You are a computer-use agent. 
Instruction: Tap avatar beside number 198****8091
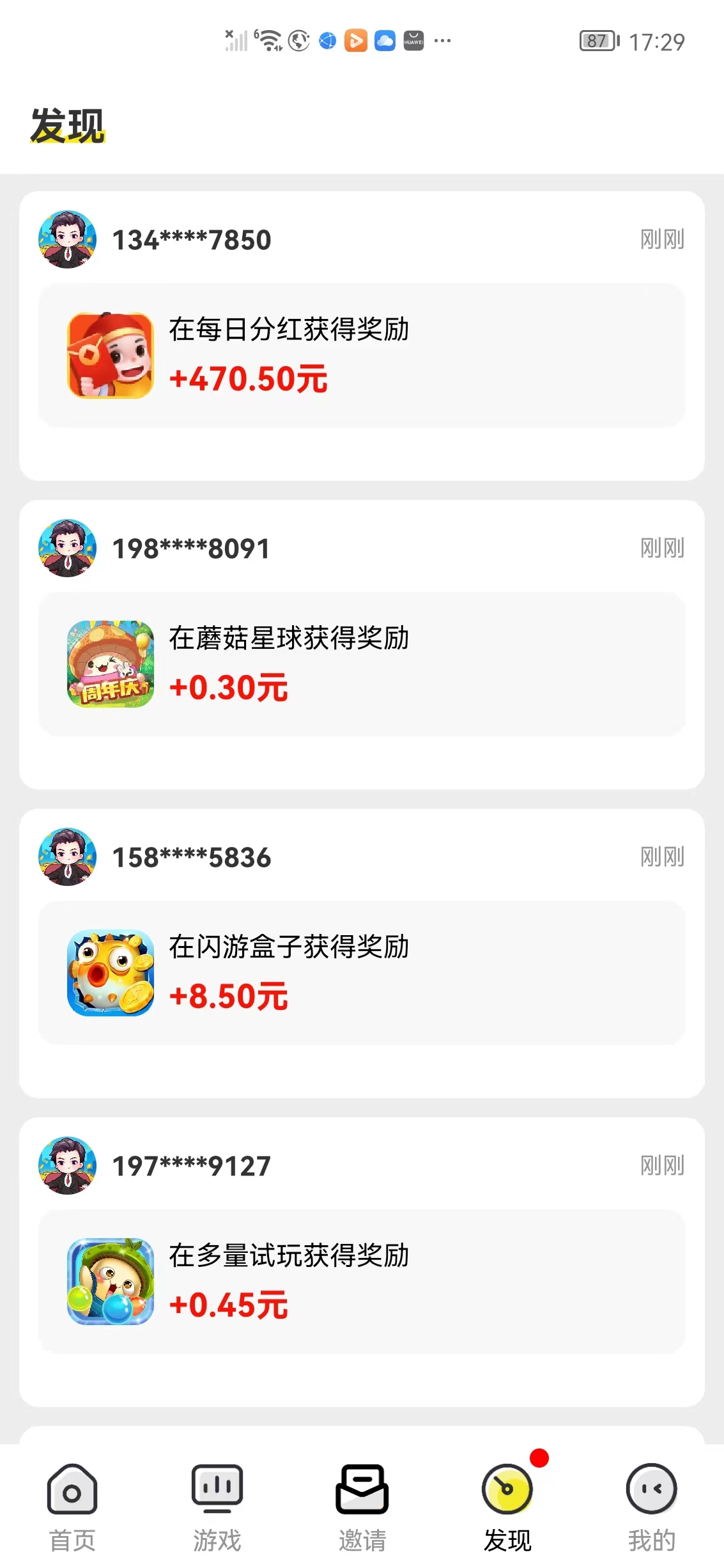(x=67, y=548)
